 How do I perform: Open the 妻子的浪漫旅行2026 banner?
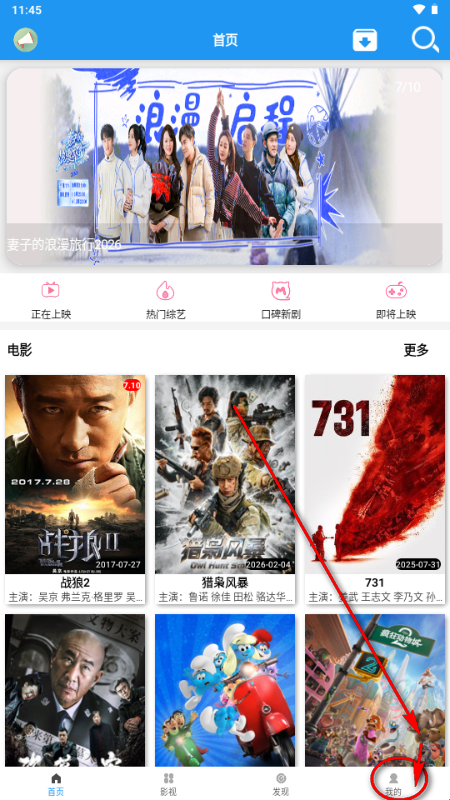pyautogui.click(x=224, y=166)
